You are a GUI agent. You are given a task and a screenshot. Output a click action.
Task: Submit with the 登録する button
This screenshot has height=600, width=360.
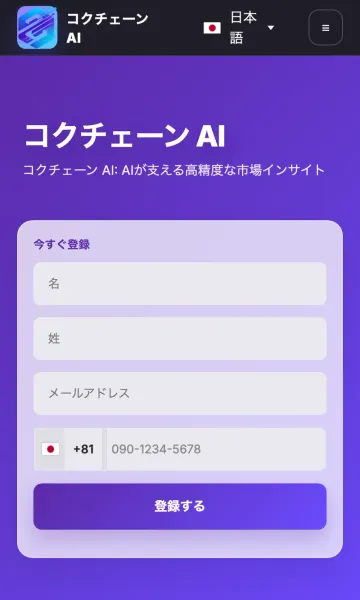[x=180, y=506]
